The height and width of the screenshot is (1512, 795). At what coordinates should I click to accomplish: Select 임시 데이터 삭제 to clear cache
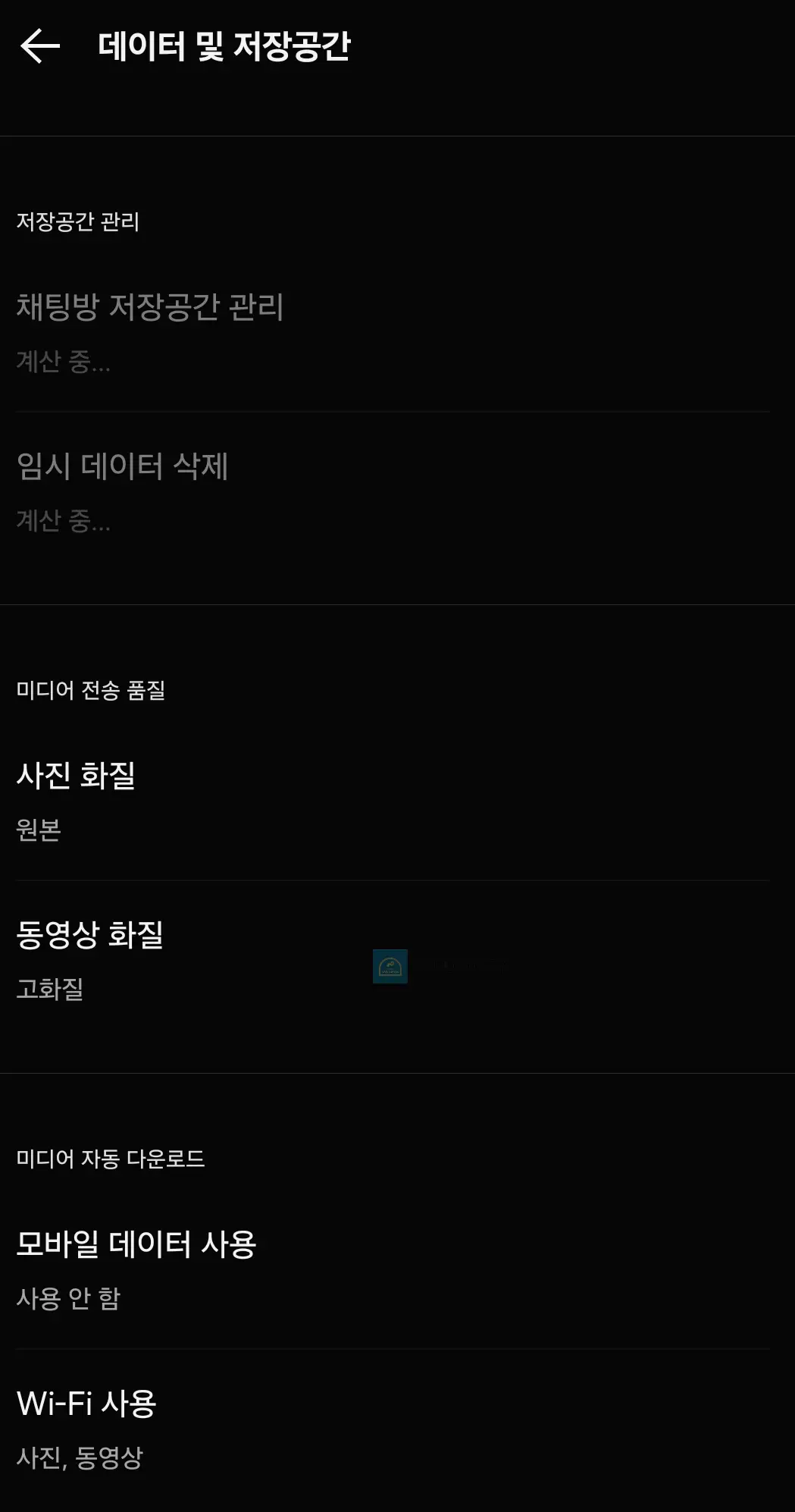125,466
